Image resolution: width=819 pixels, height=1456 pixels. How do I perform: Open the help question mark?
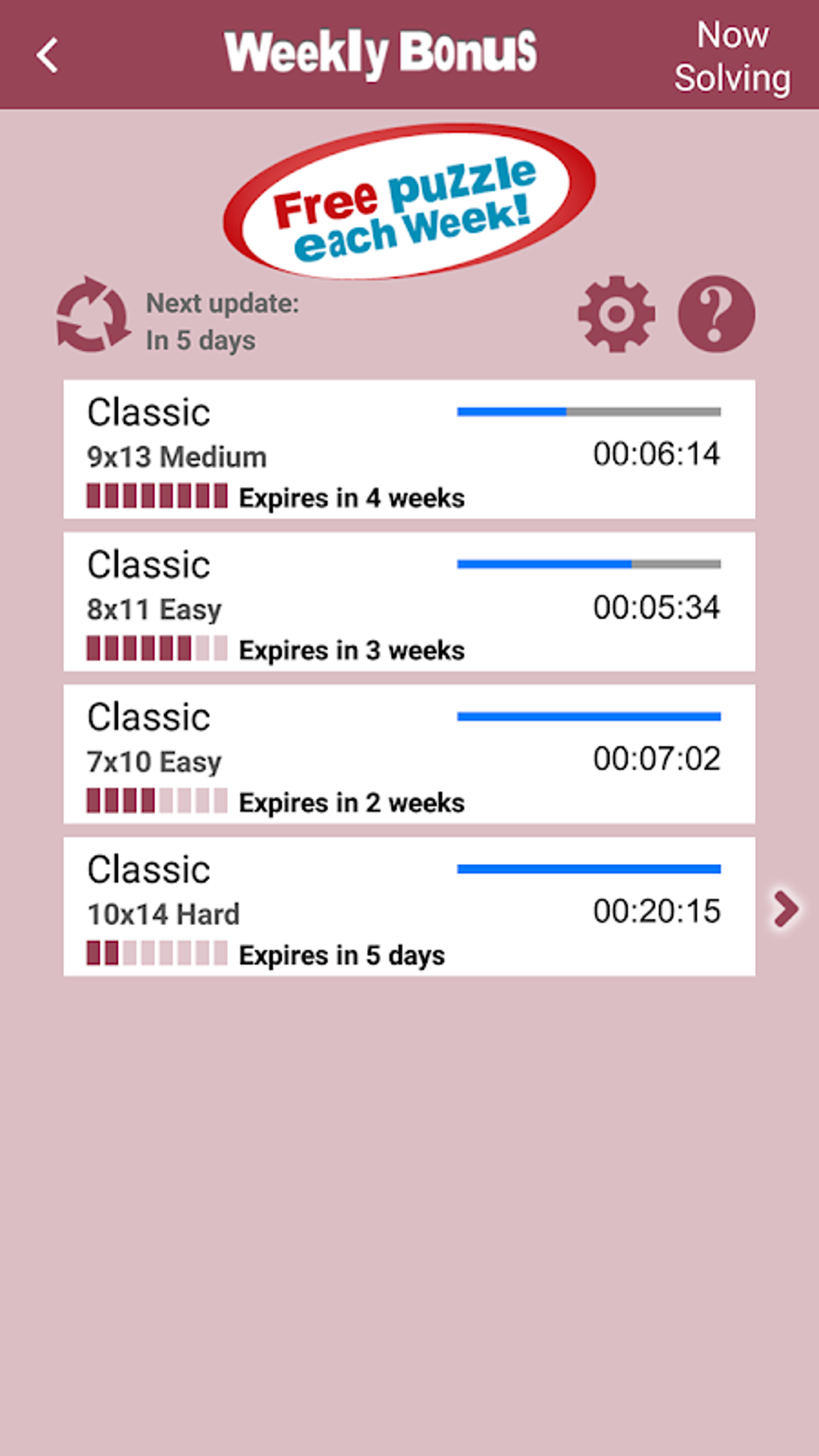click(x=716, y=314)
